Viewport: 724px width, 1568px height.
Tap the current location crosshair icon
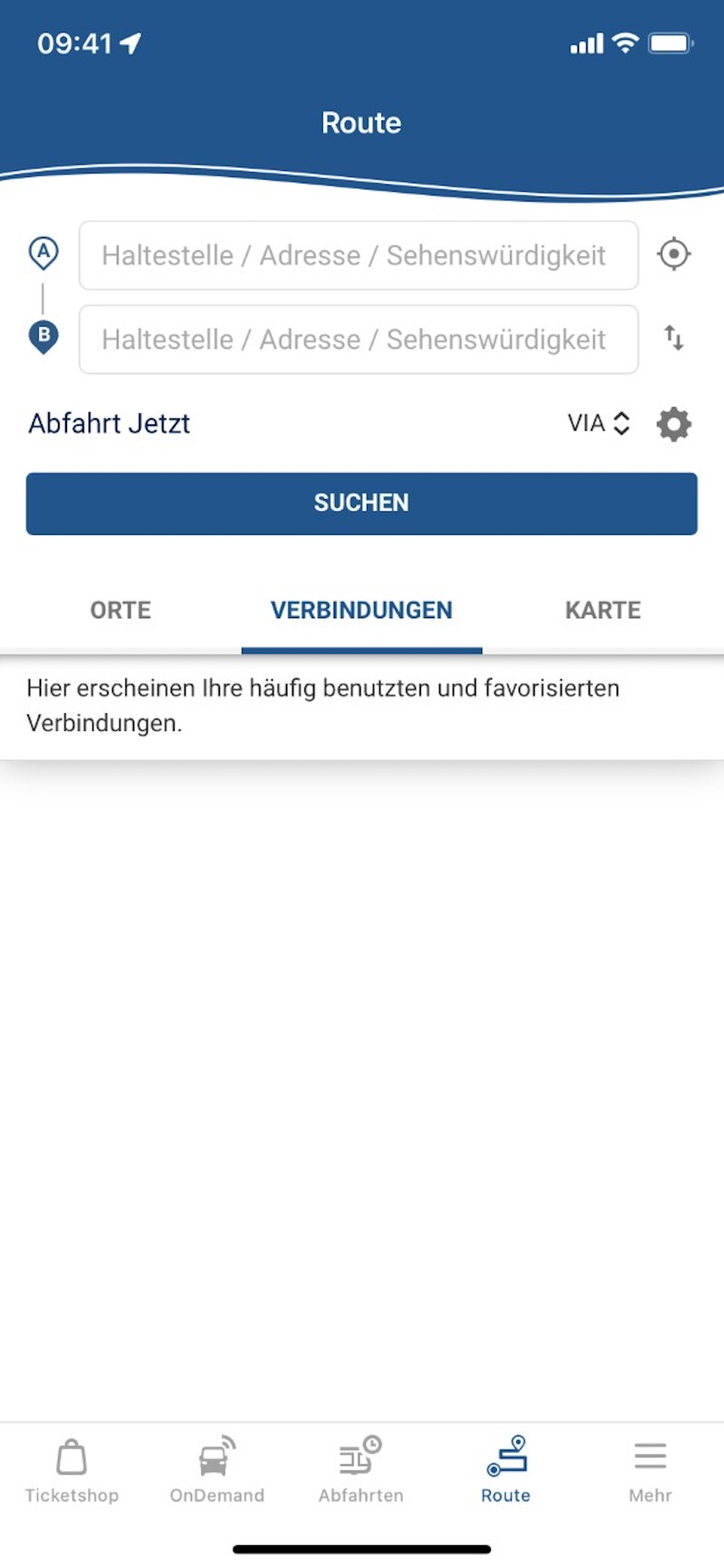(x=674, y=255)
